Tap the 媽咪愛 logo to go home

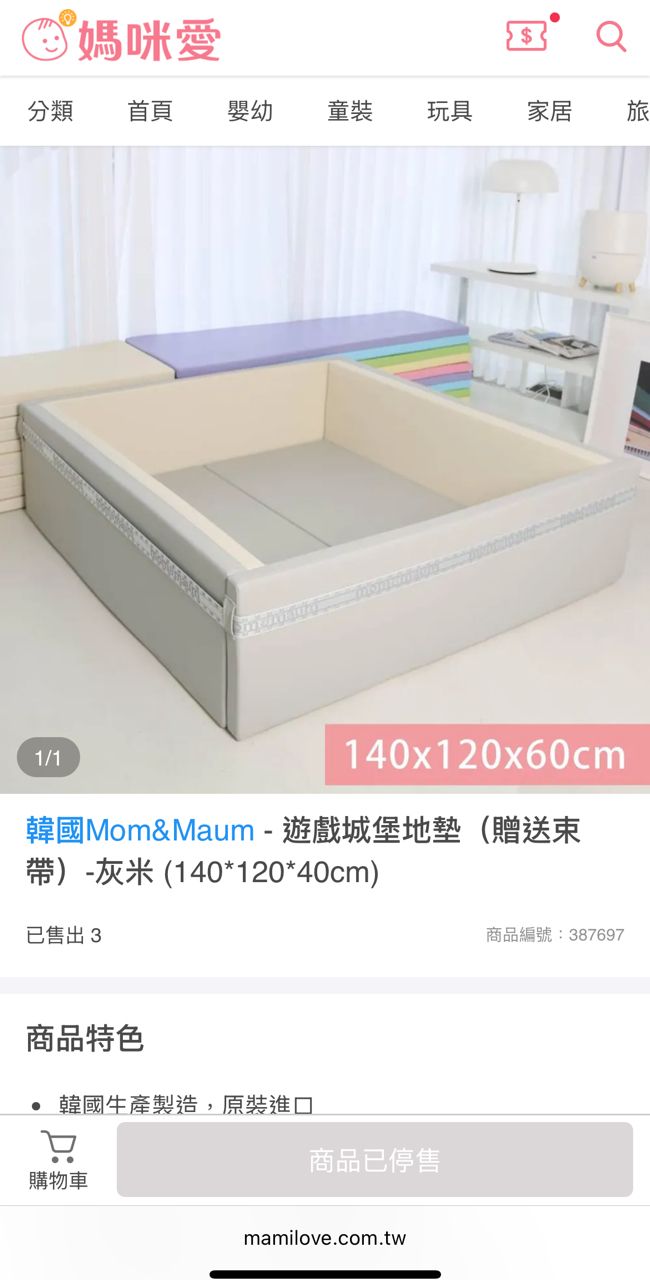click(121, 37)
